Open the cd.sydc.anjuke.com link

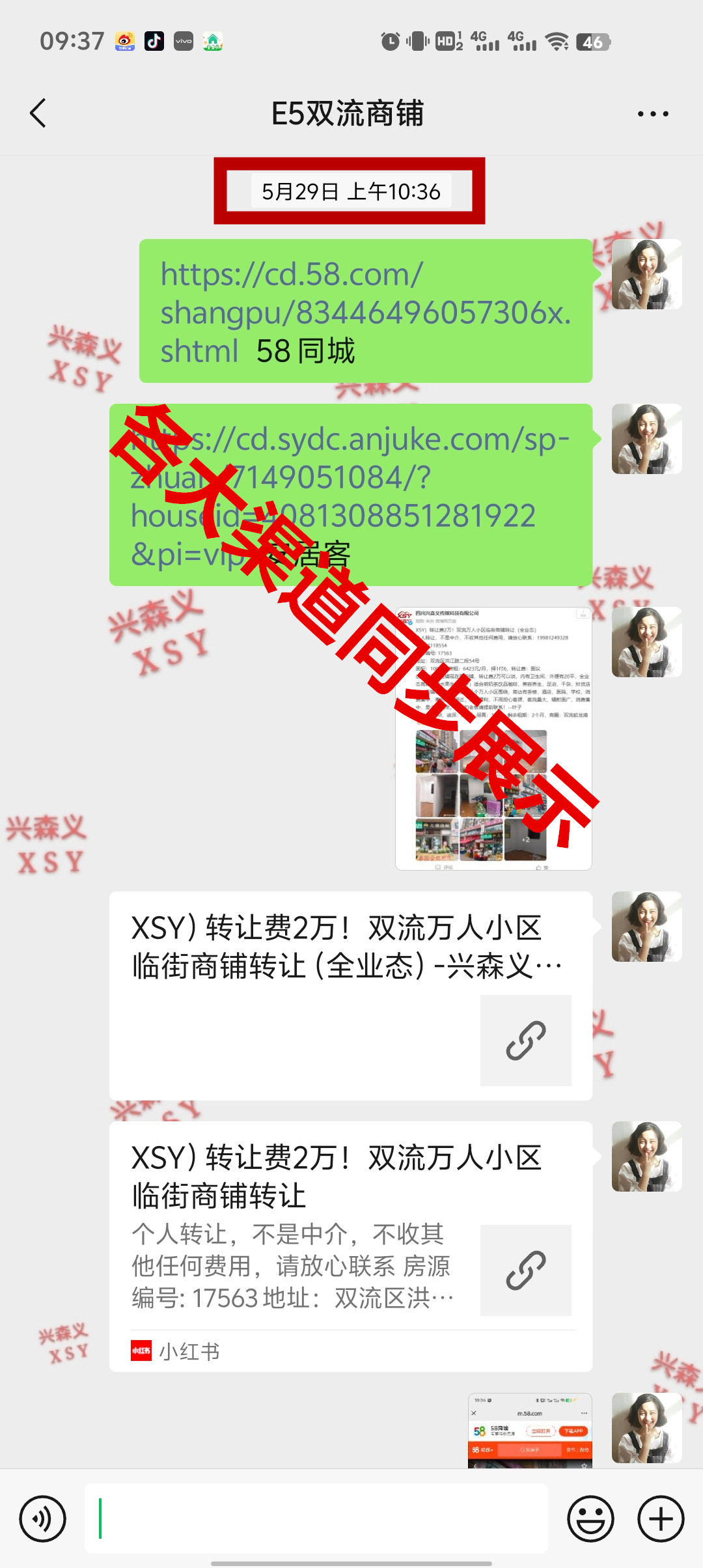point(350,495)
